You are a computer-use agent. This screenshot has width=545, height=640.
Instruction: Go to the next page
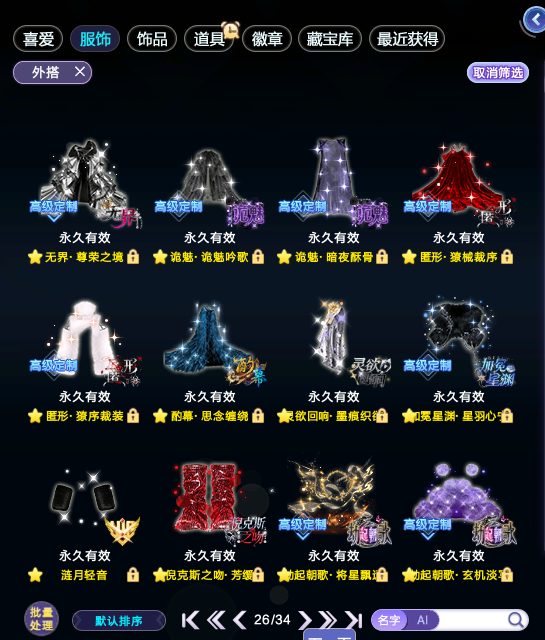point(305,620)
